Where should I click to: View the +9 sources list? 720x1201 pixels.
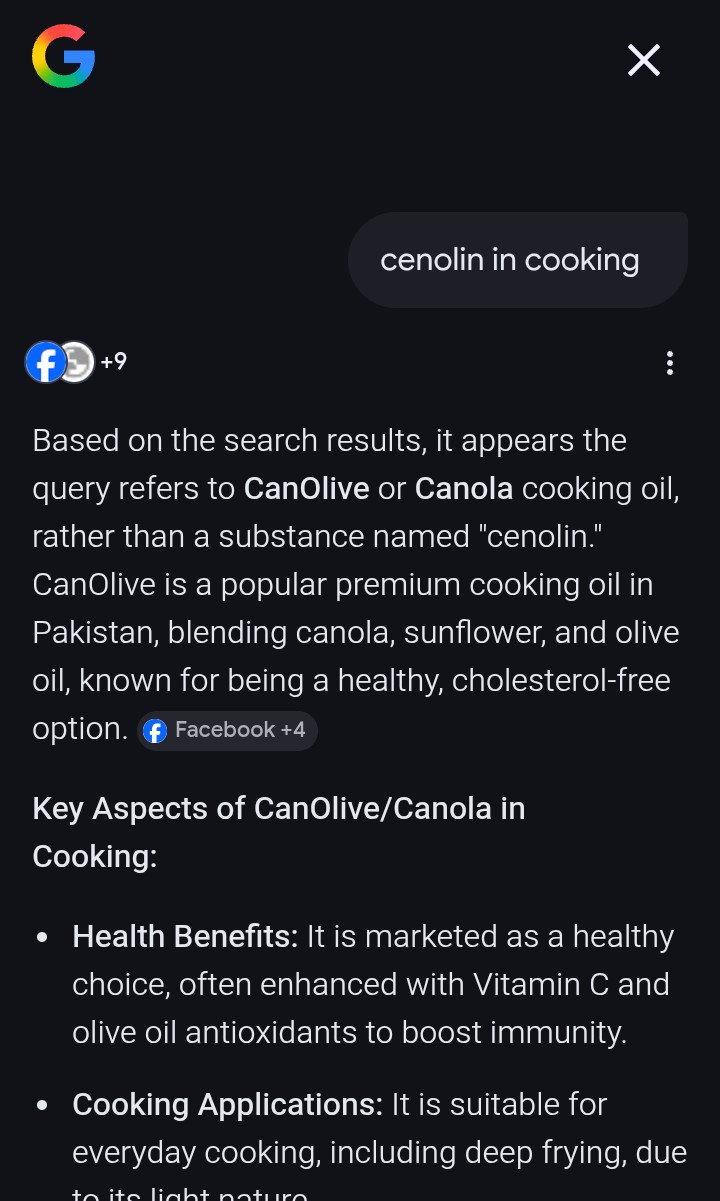(77, 361)
